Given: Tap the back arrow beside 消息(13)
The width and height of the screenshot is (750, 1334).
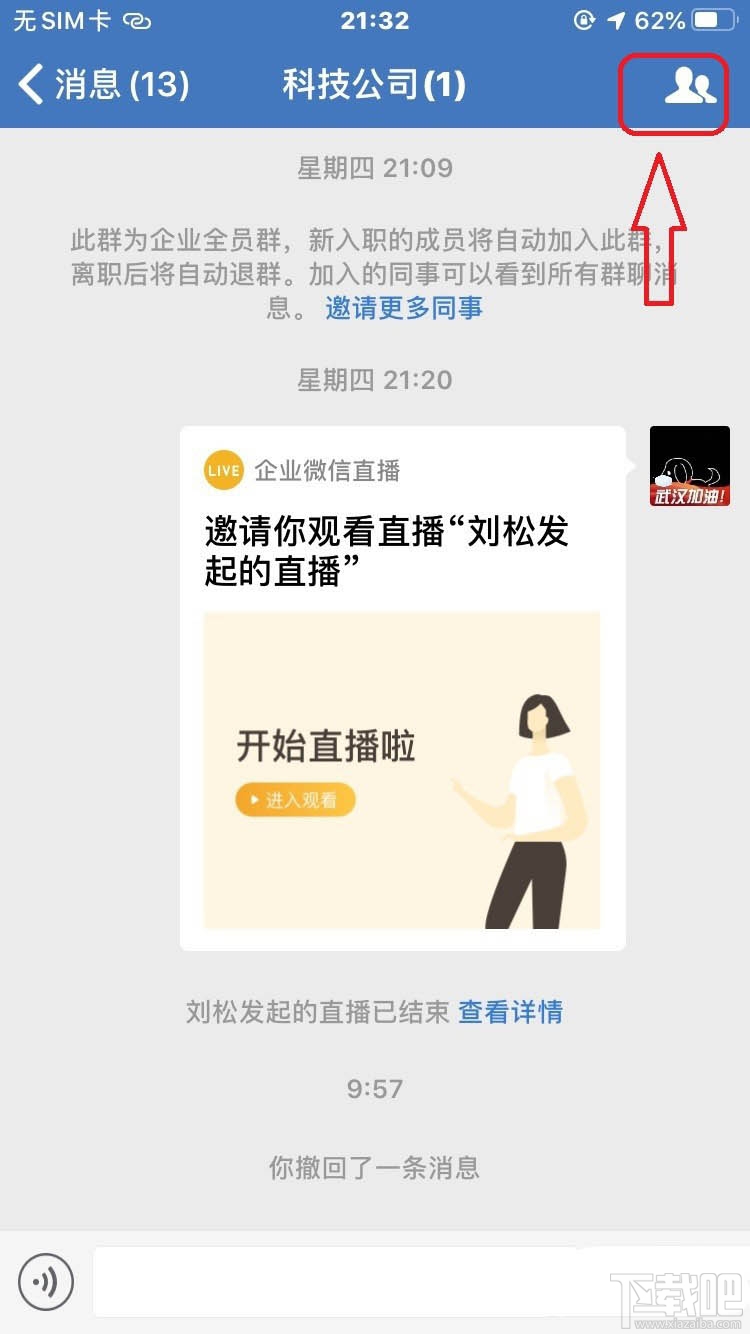Looking at the screenshot, I should coord(30,85).
